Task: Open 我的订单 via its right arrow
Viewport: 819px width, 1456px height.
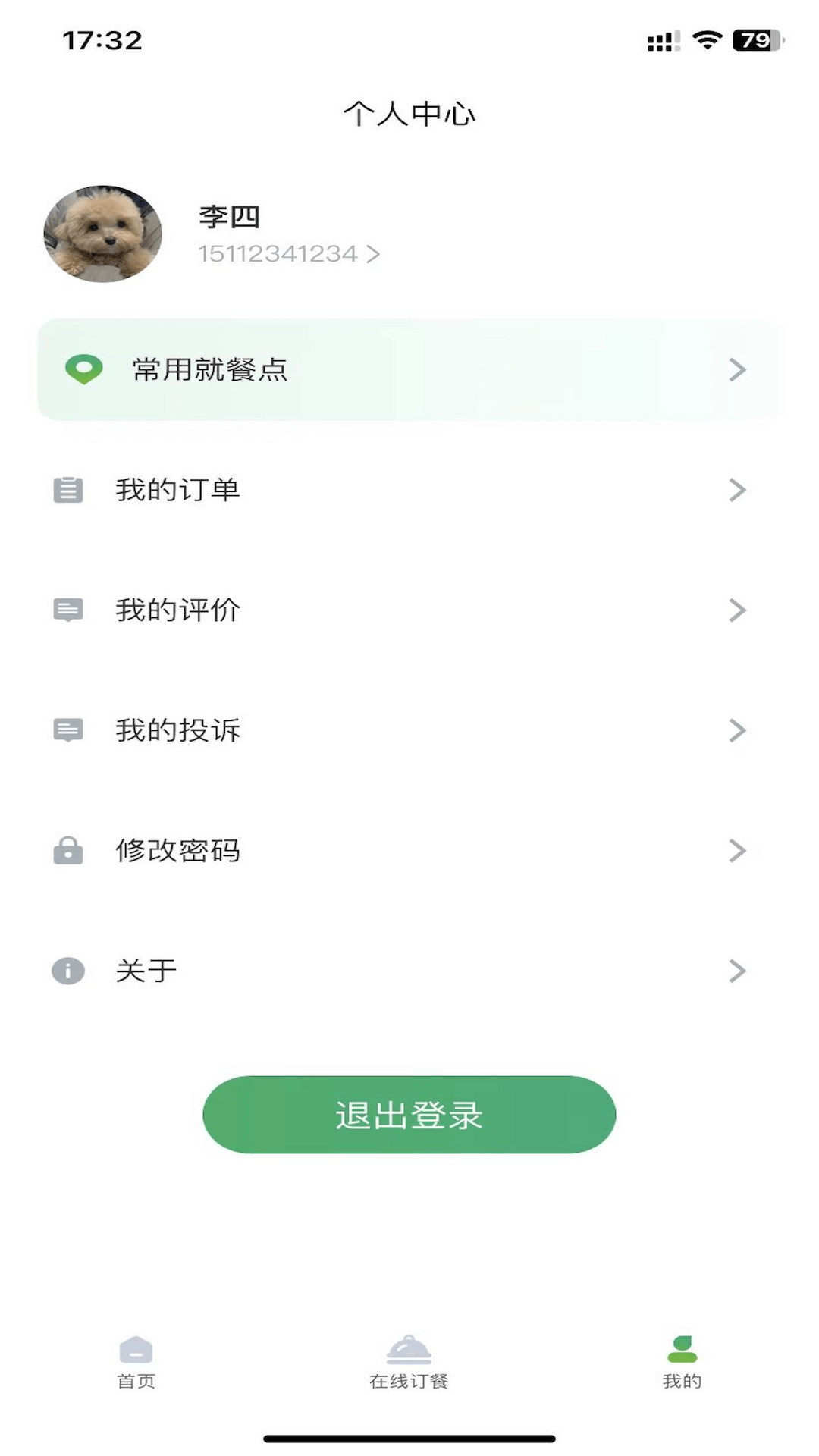Action: point(736,491)
